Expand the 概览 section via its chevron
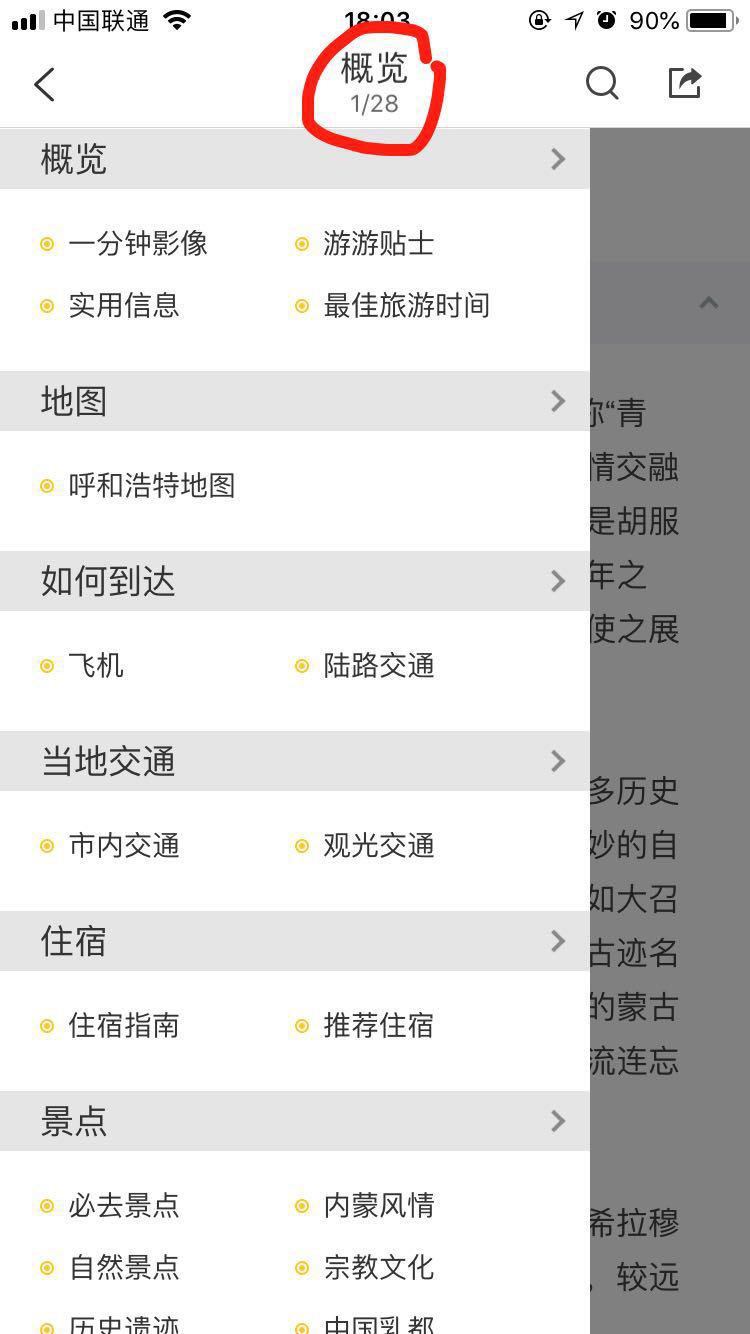 point(558,158)
